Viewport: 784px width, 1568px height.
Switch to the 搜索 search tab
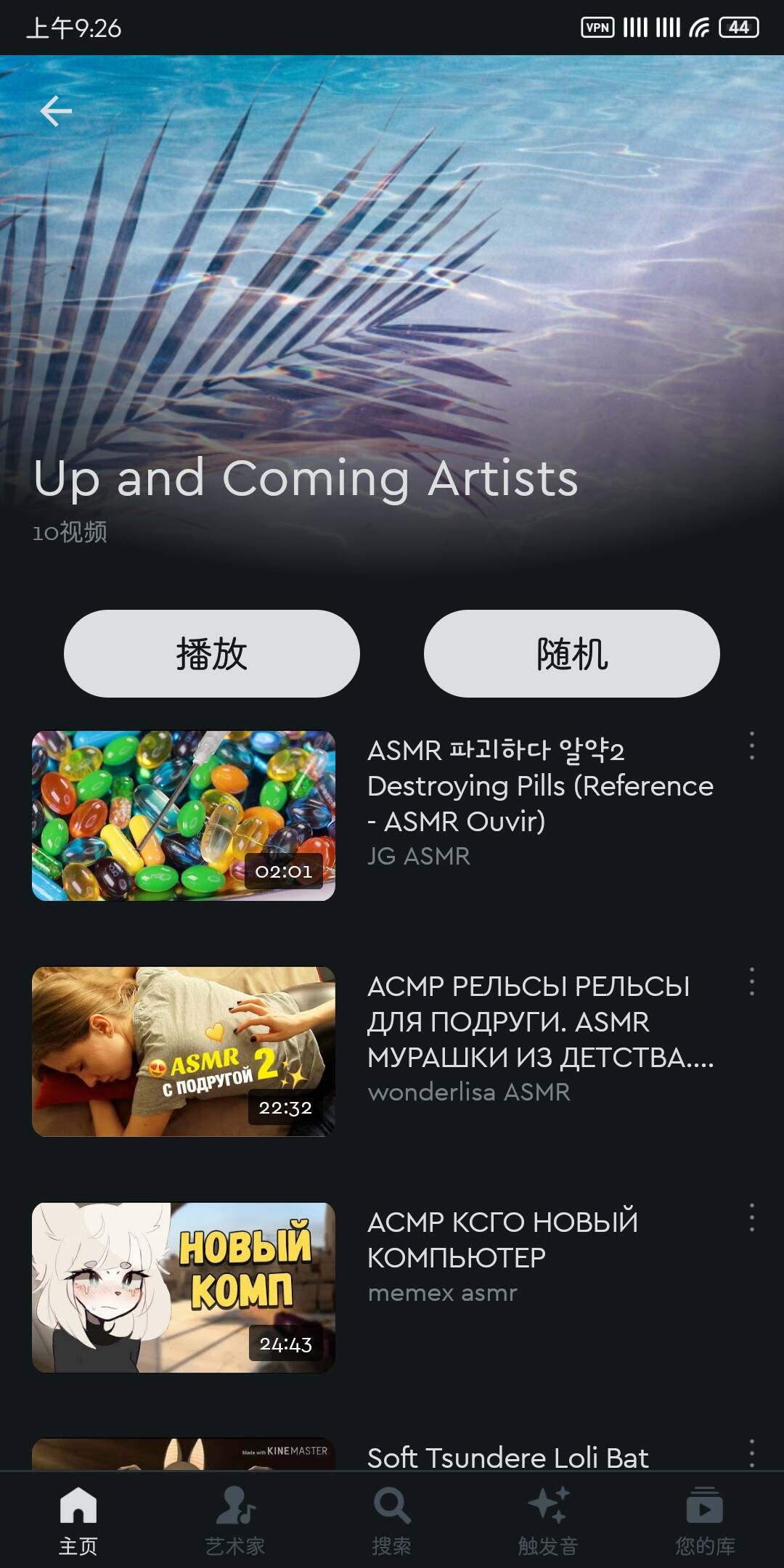392,1520
